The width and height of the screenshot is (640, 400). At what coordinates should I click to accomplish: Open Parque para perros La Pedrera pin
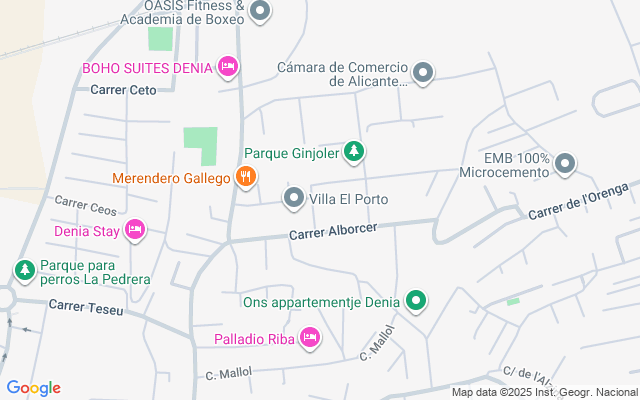coord(24,270)
